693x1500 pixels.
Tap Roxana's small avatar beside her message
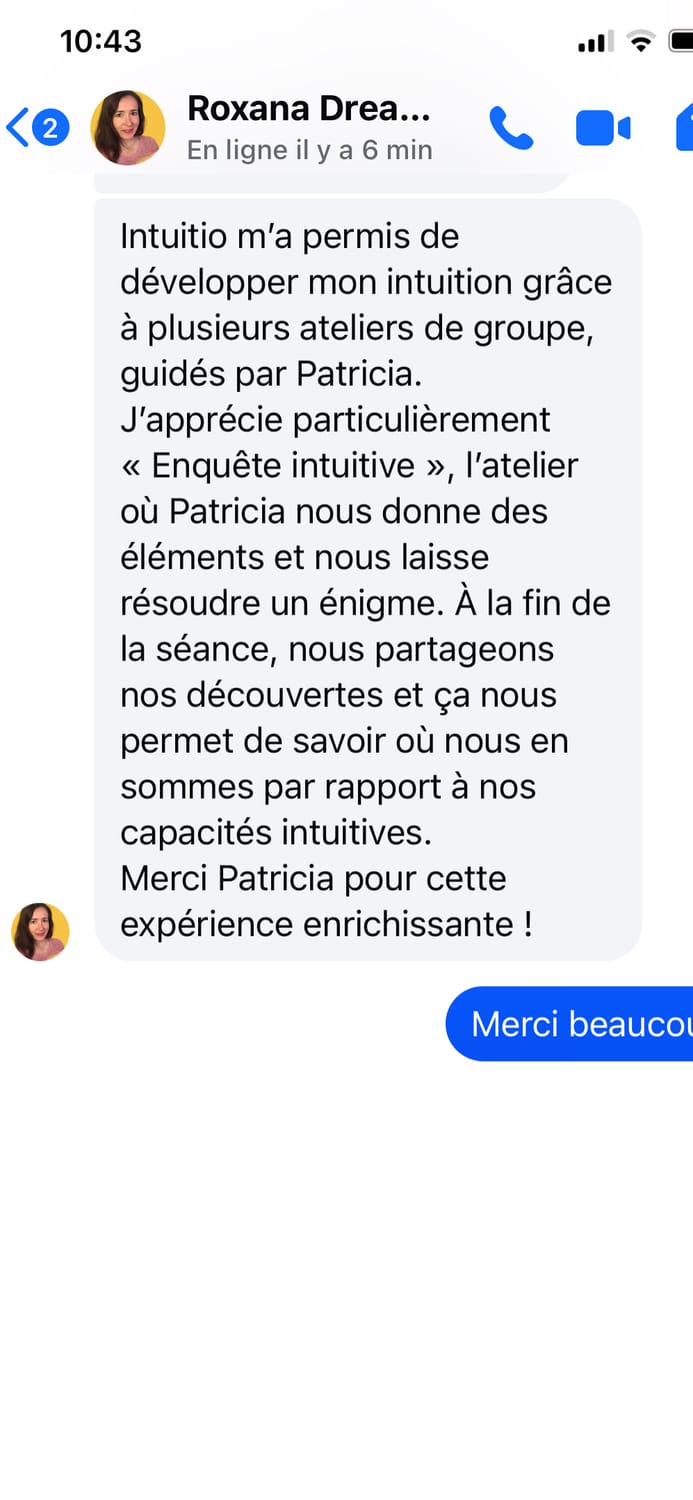tap(40, 932)
